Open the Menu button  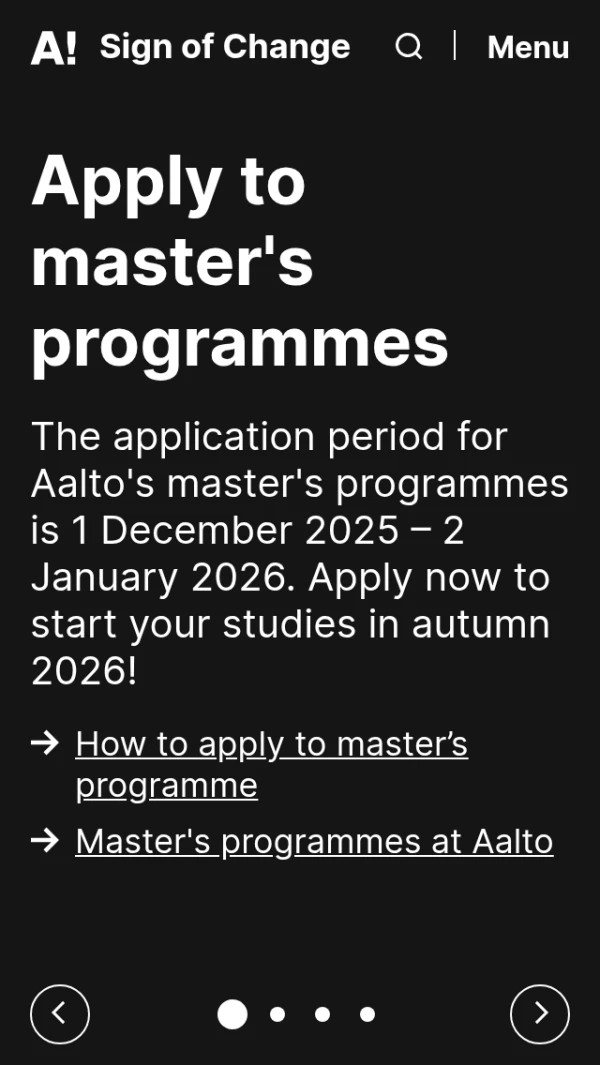point(527,47)
